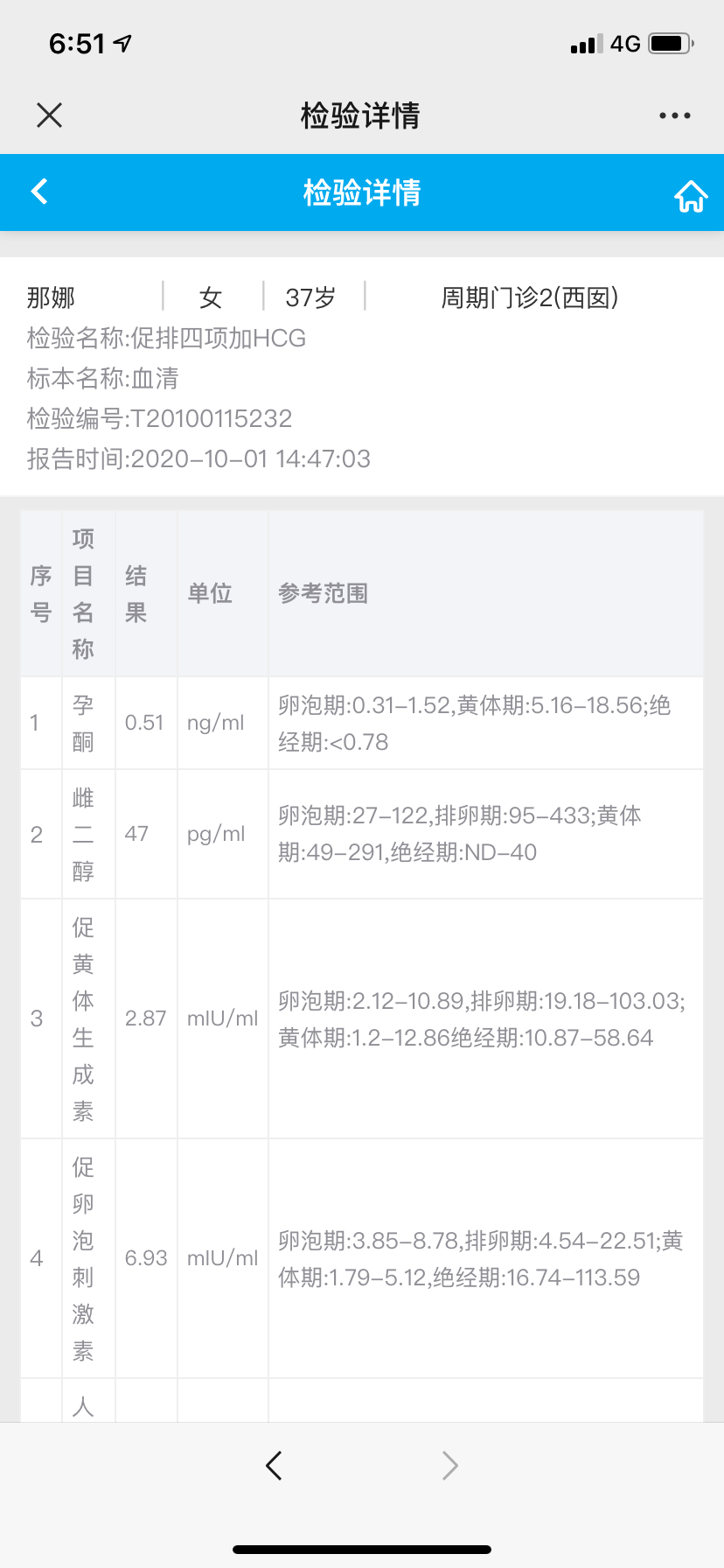724x1568 pixels.
Task: Open the three-dot more options menu
Action: tap(675, 115)
